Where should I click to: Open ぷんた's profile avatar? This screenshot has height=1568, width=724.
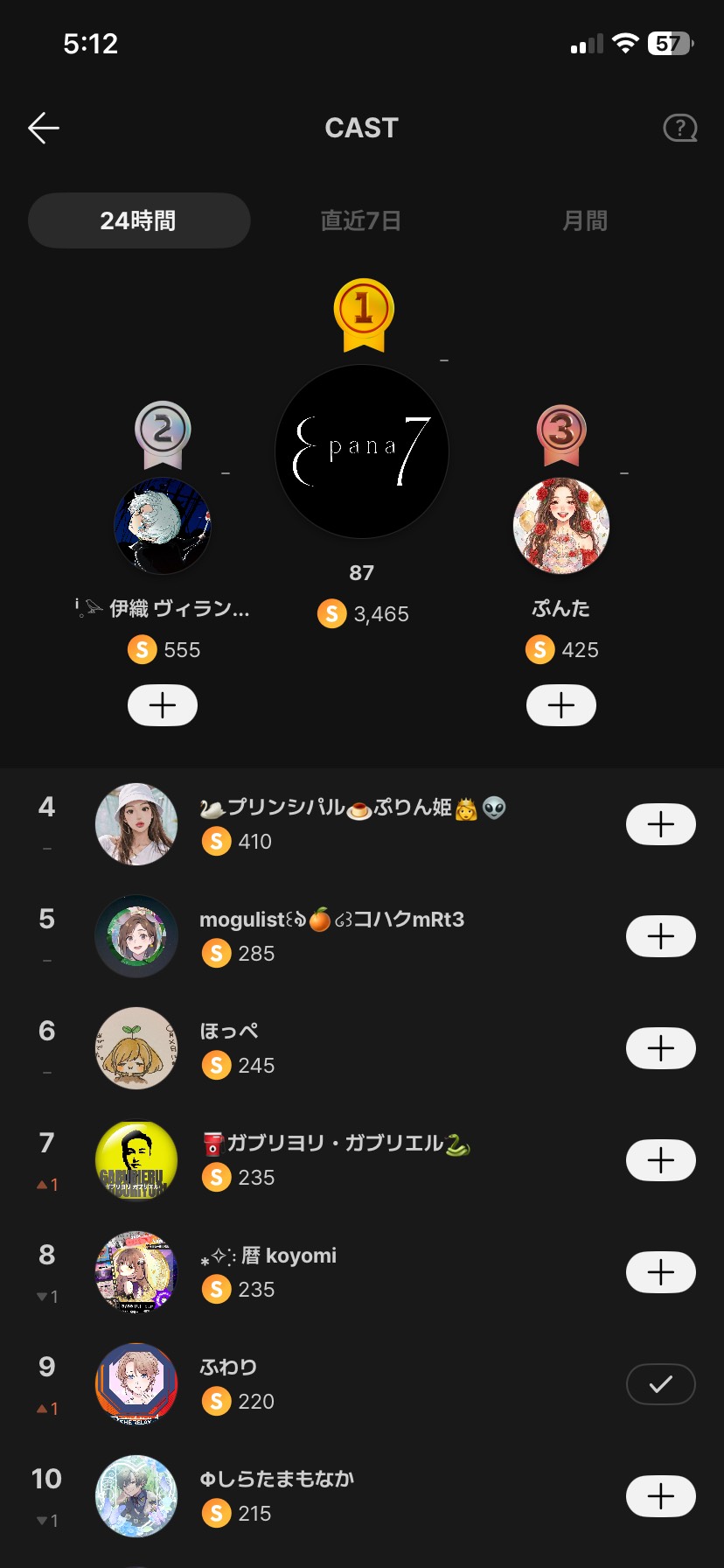(560, 526)
